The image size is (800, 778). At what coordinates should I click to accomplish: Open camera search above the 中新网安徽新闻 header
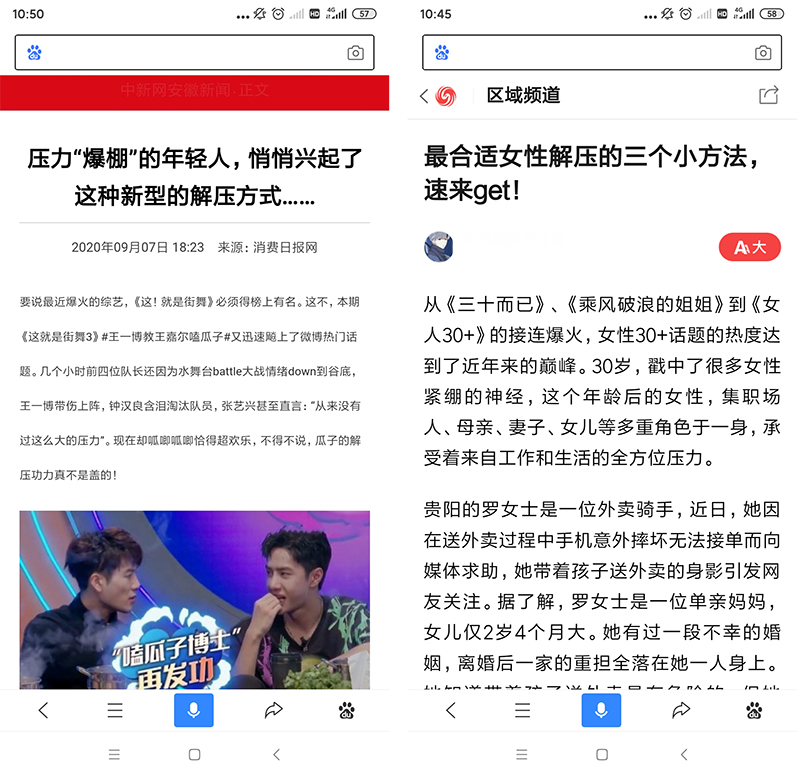[x=355, y=53]
